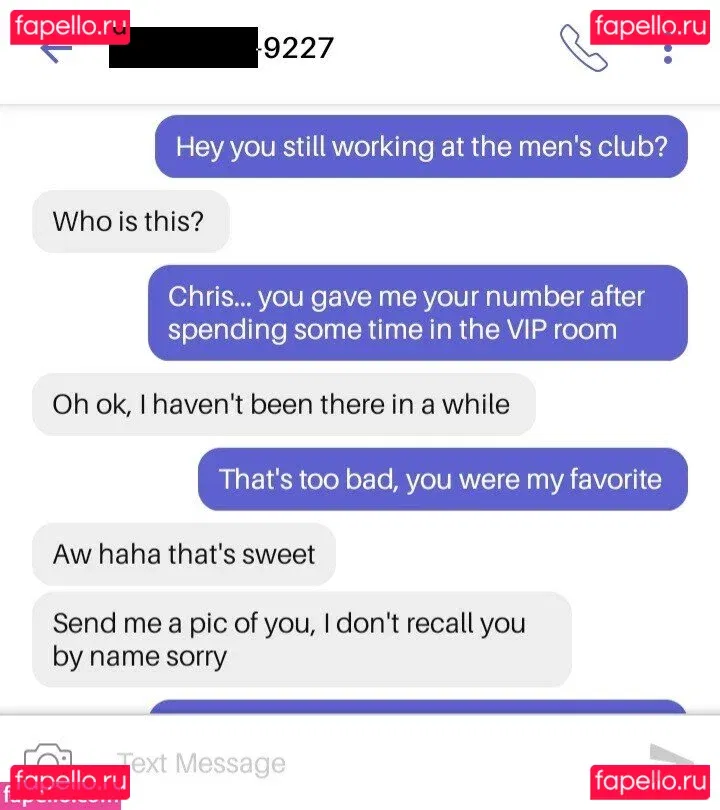Open the overflow menu in the top bar

[x=668, y=50]
